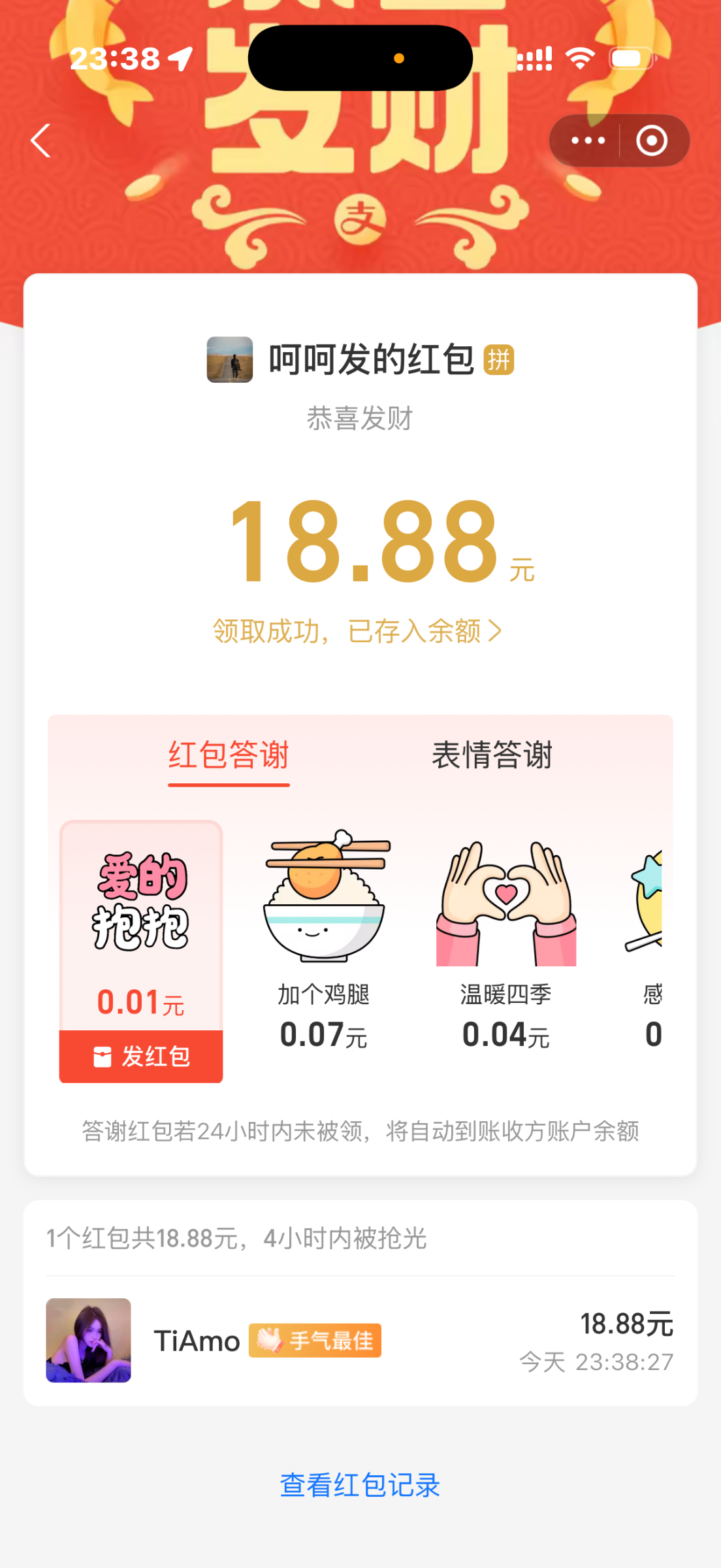Switch to the 红包答谢 tab
Screen dimensions: 721x1568
tap(229, 756)
